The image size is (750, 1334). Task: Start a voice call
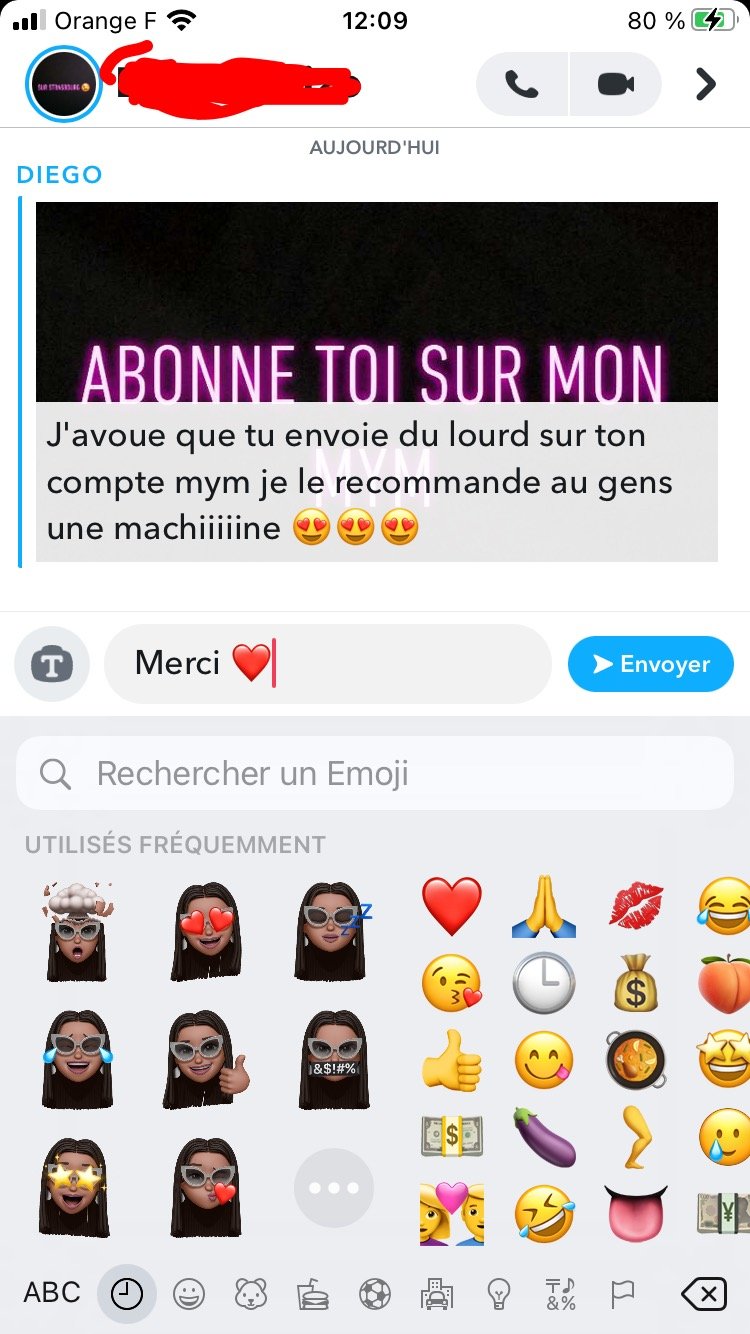[x=522, y=85]
